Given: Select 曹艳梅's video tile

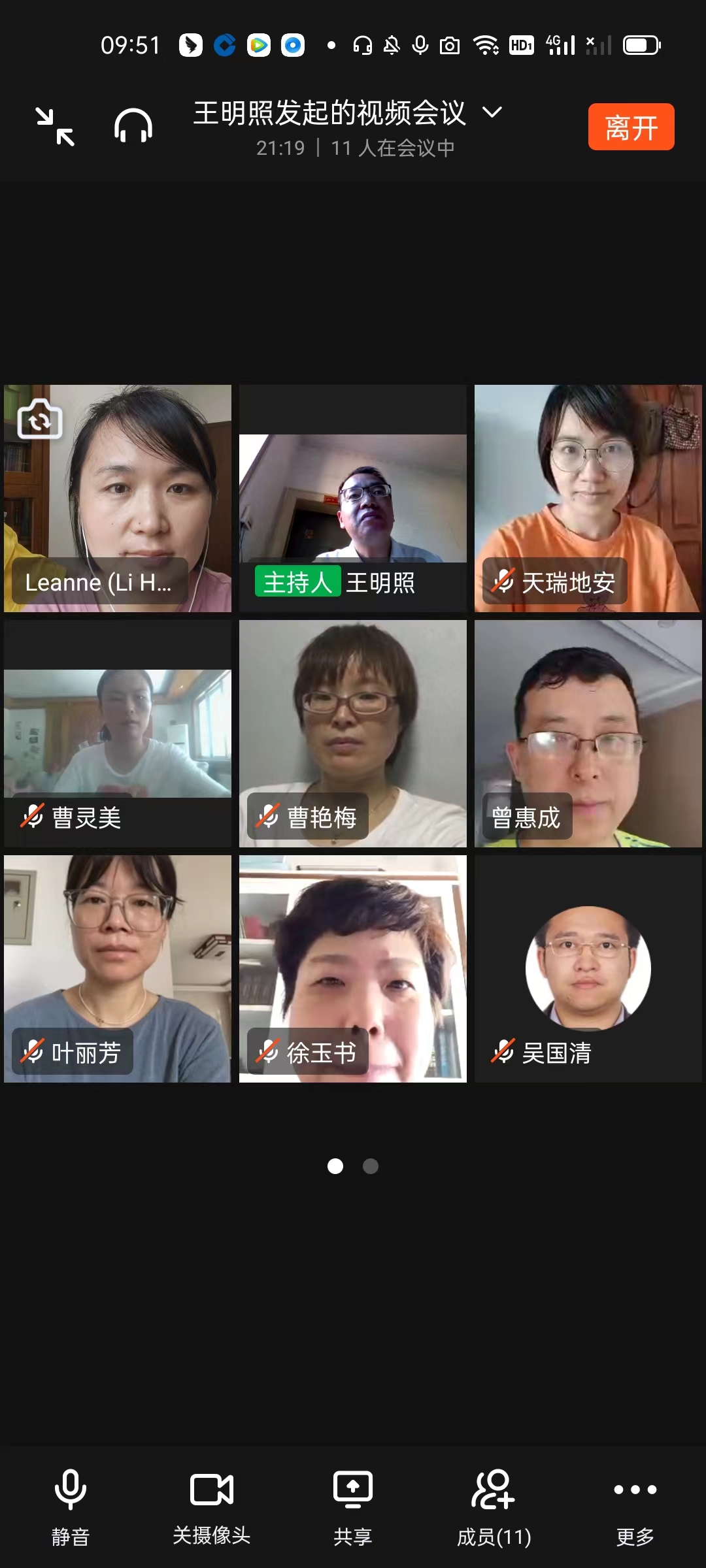Looking at the screenshot, I should point(353,734).
